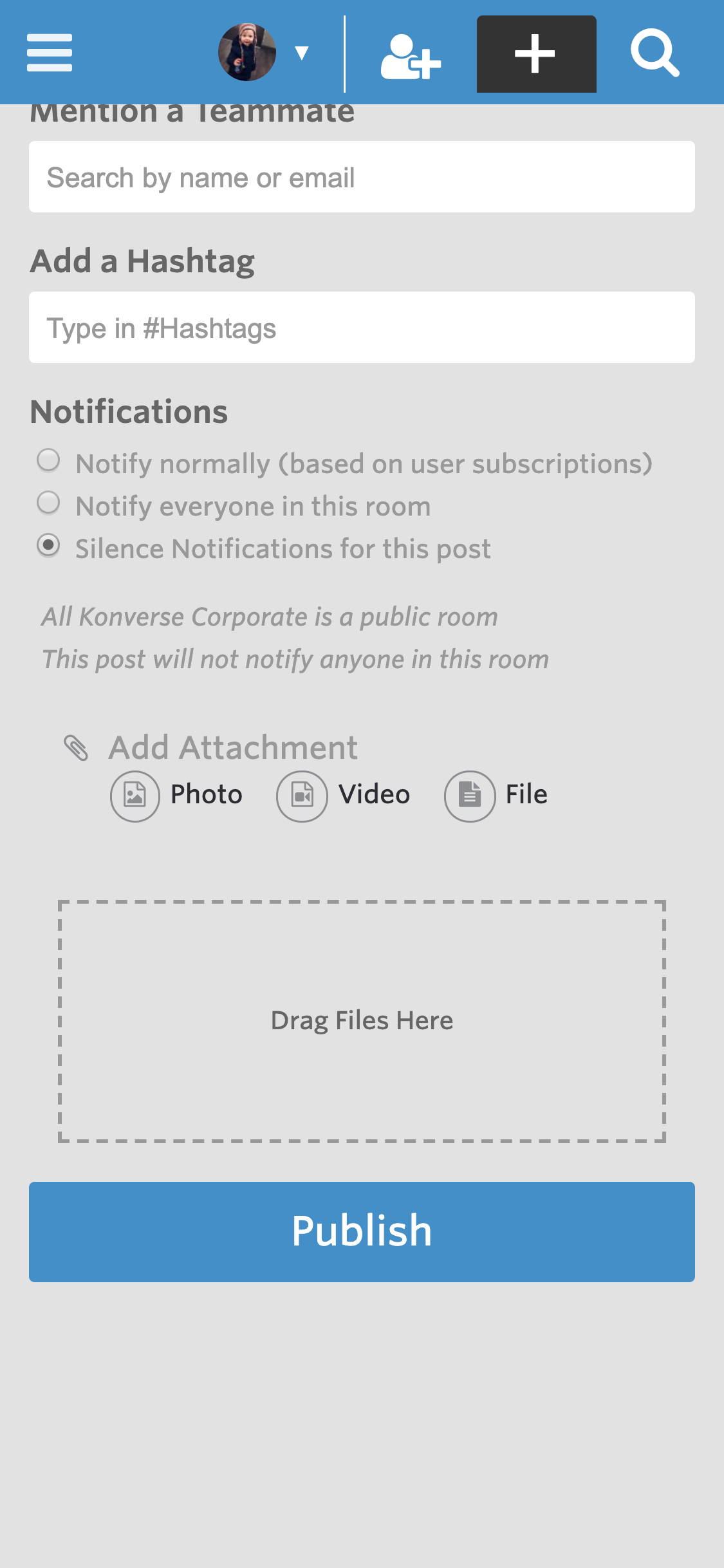Screen dimensions: 724x1568
Task: Open the hamburger menu
Action: click(50, 53)
